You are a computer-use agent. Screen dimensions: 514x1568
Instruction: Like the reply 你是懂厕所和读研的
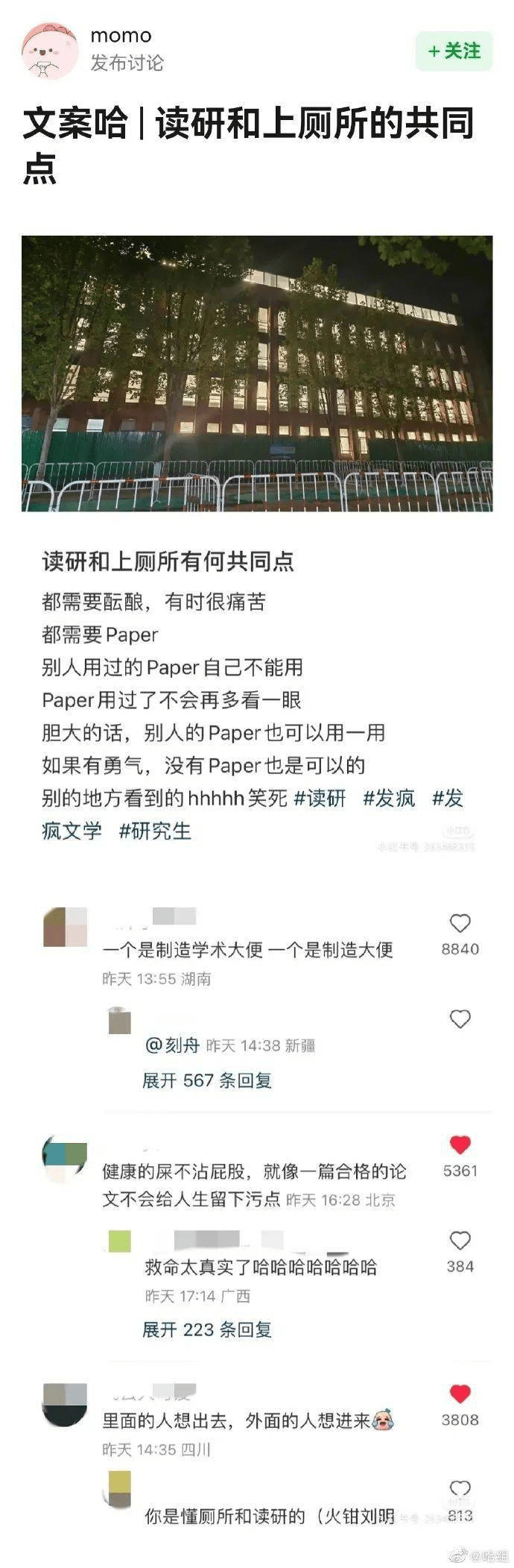click(460, 1489)
